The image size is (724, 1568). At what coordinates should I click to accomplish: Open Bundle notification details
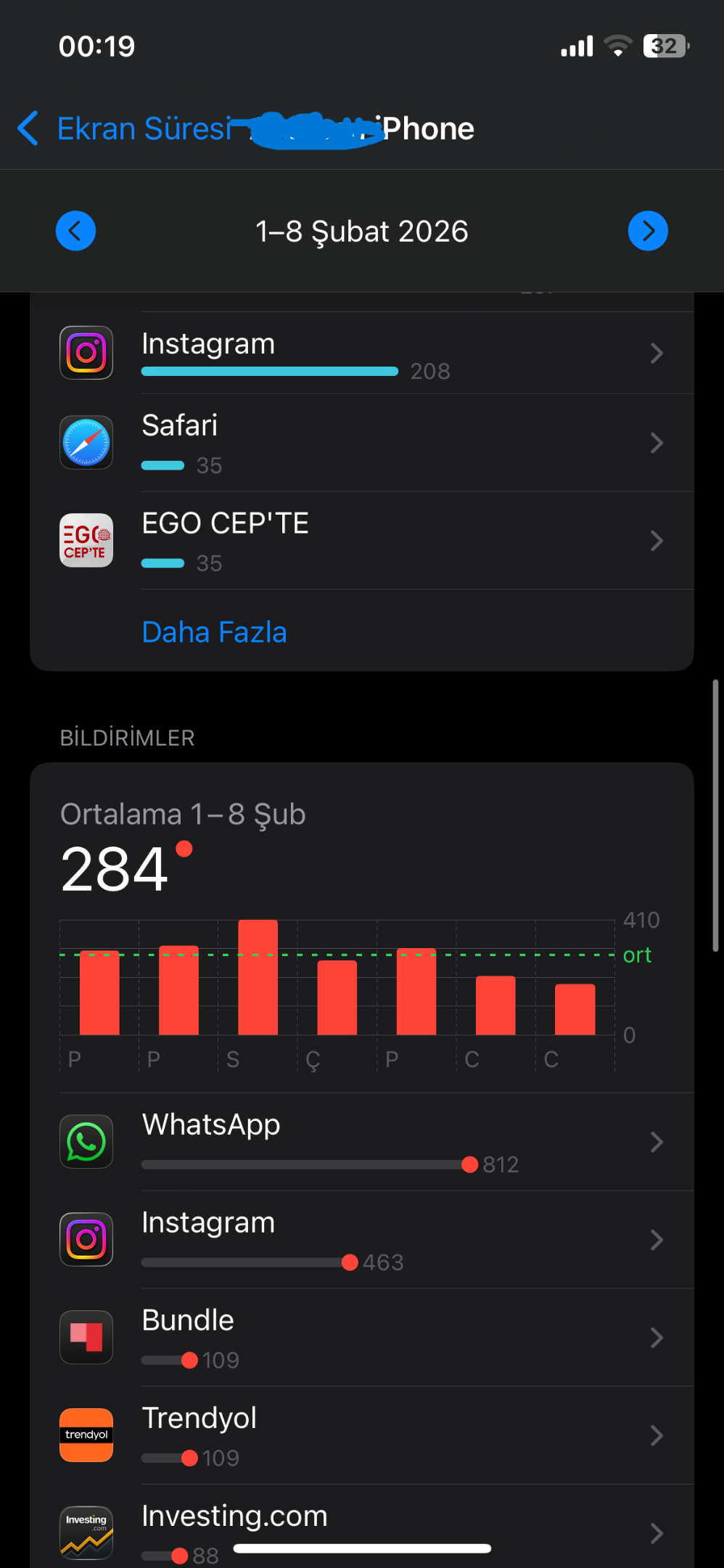coord(362,1338)
